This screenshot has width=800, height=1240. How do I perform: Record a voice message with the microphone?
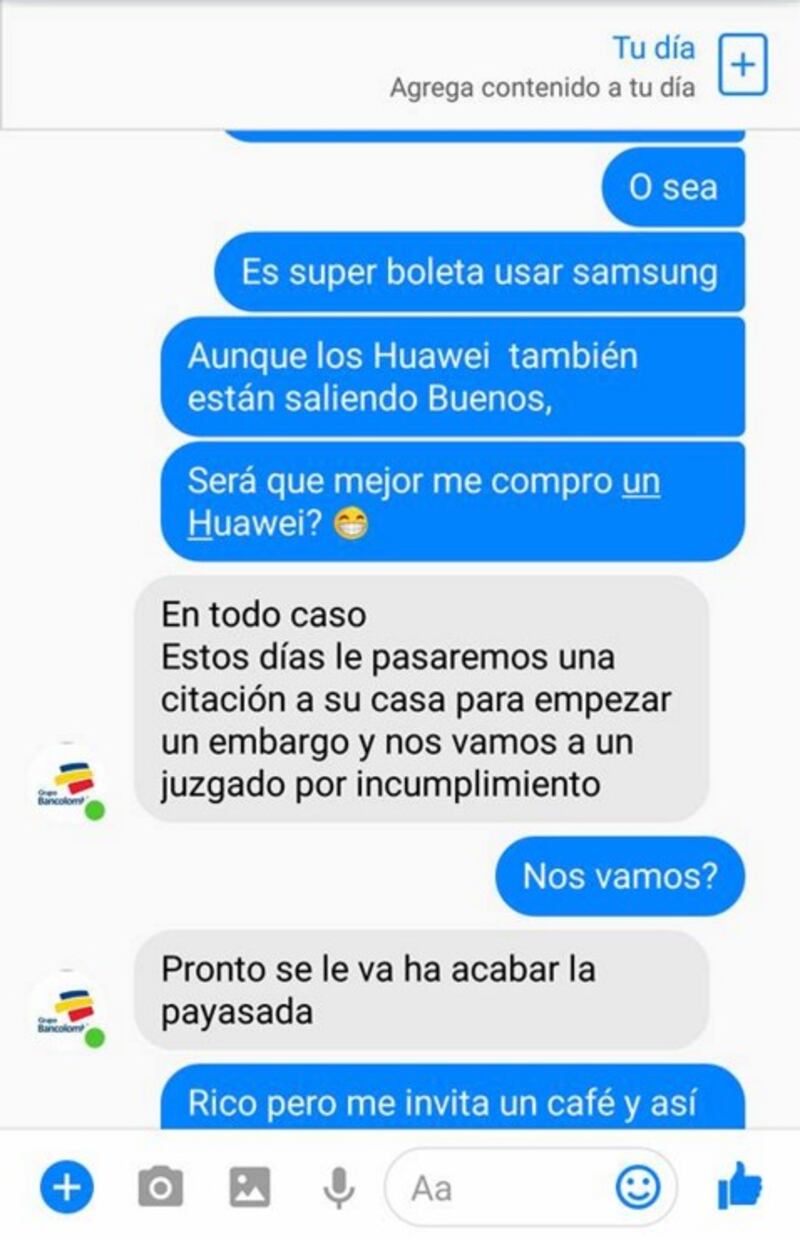click(x=339, y=1188)
